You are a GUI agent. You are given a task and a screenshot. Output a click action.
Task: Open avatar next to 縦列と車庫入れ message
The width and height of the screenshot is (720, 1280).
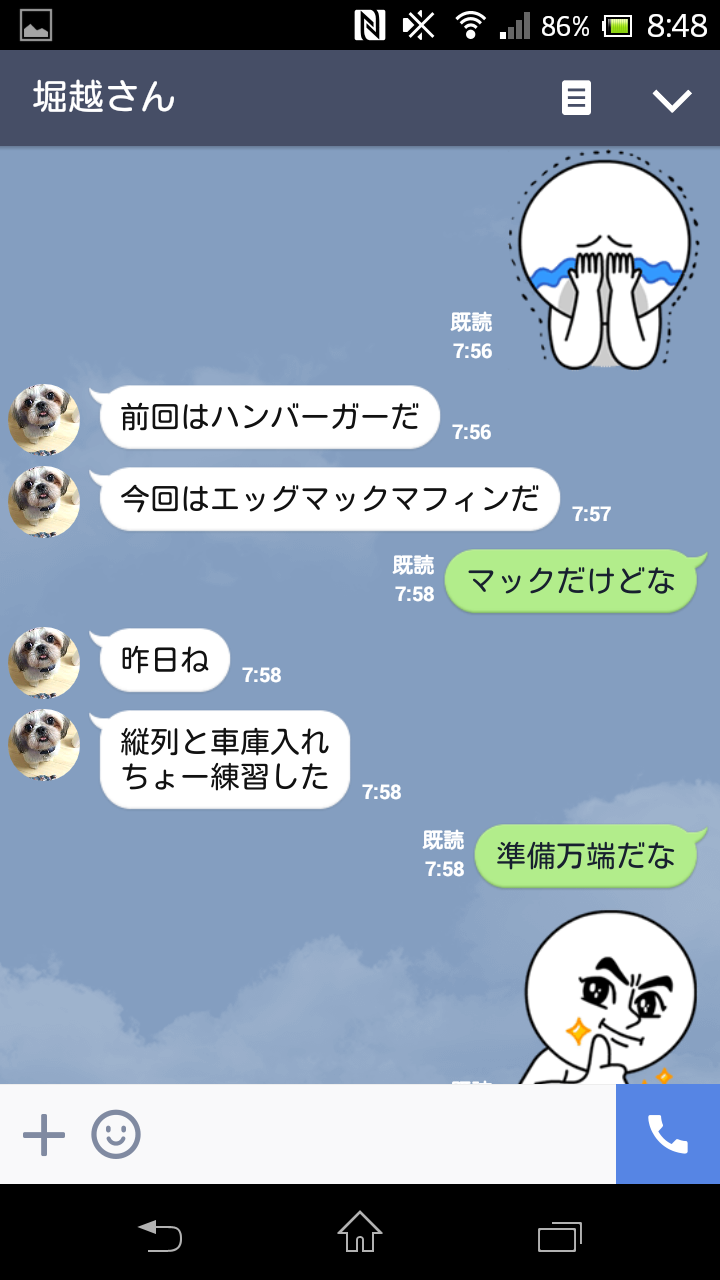point(44,745)
